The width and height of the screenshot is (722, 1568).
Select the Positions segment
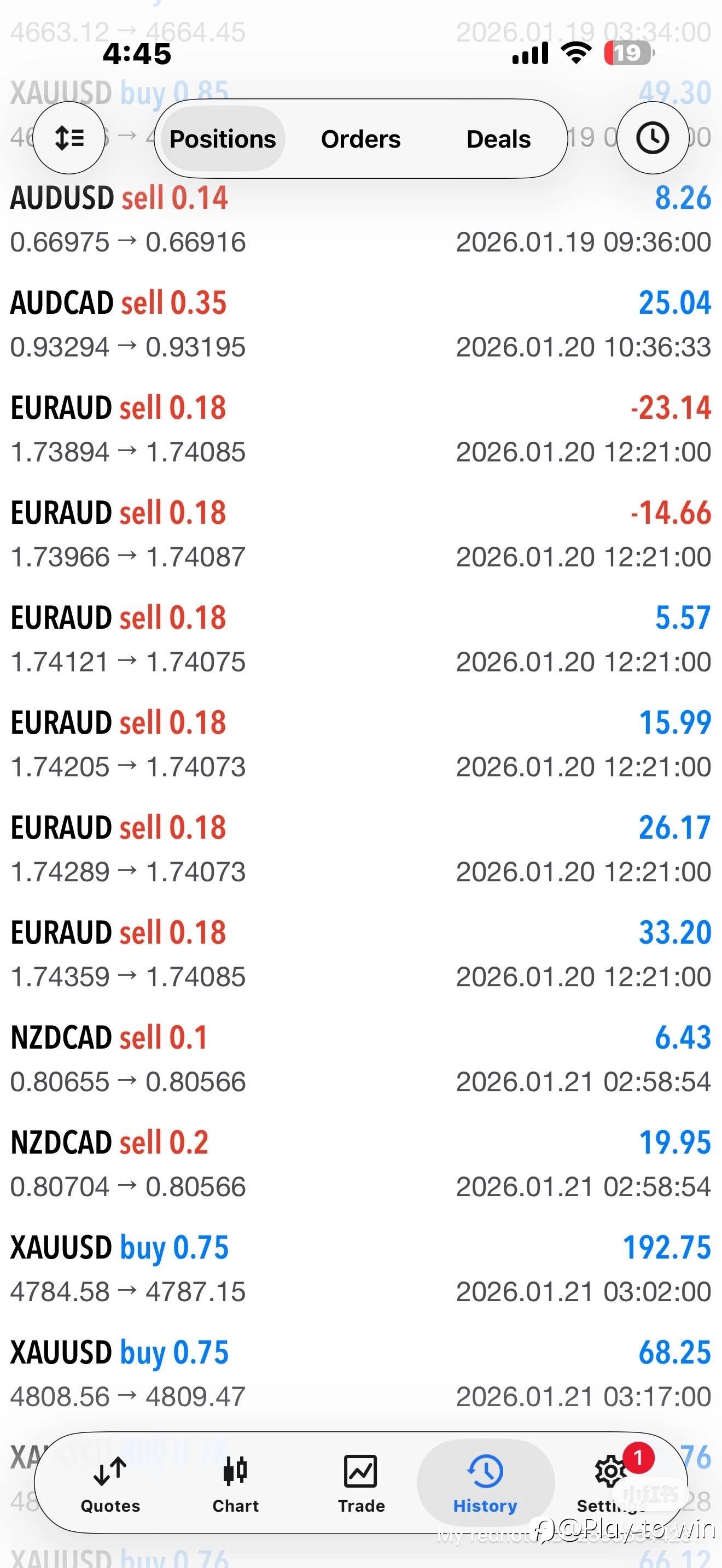coord(222,139)
